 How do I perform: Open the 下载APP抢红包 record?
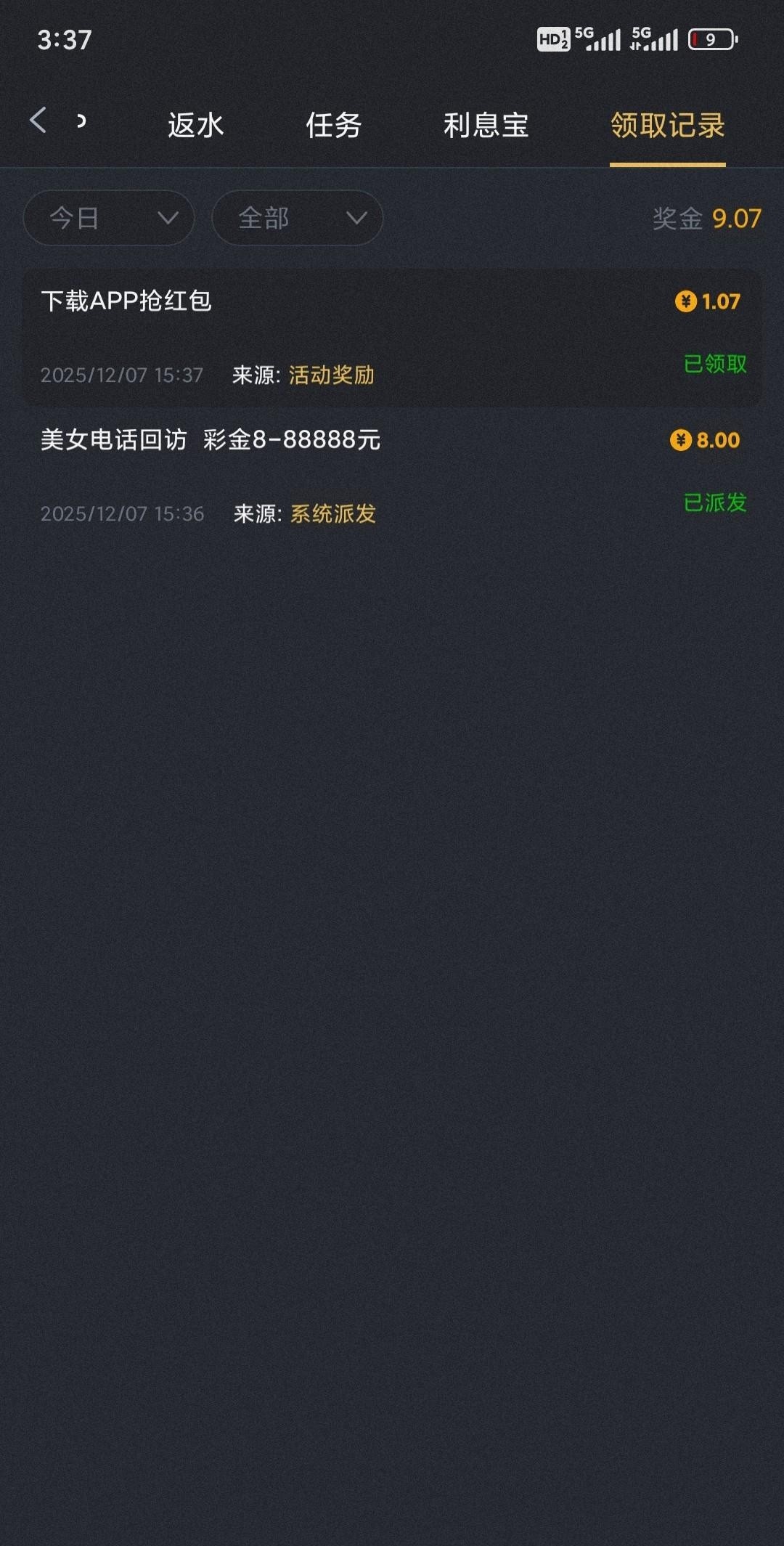pos(392,338)
